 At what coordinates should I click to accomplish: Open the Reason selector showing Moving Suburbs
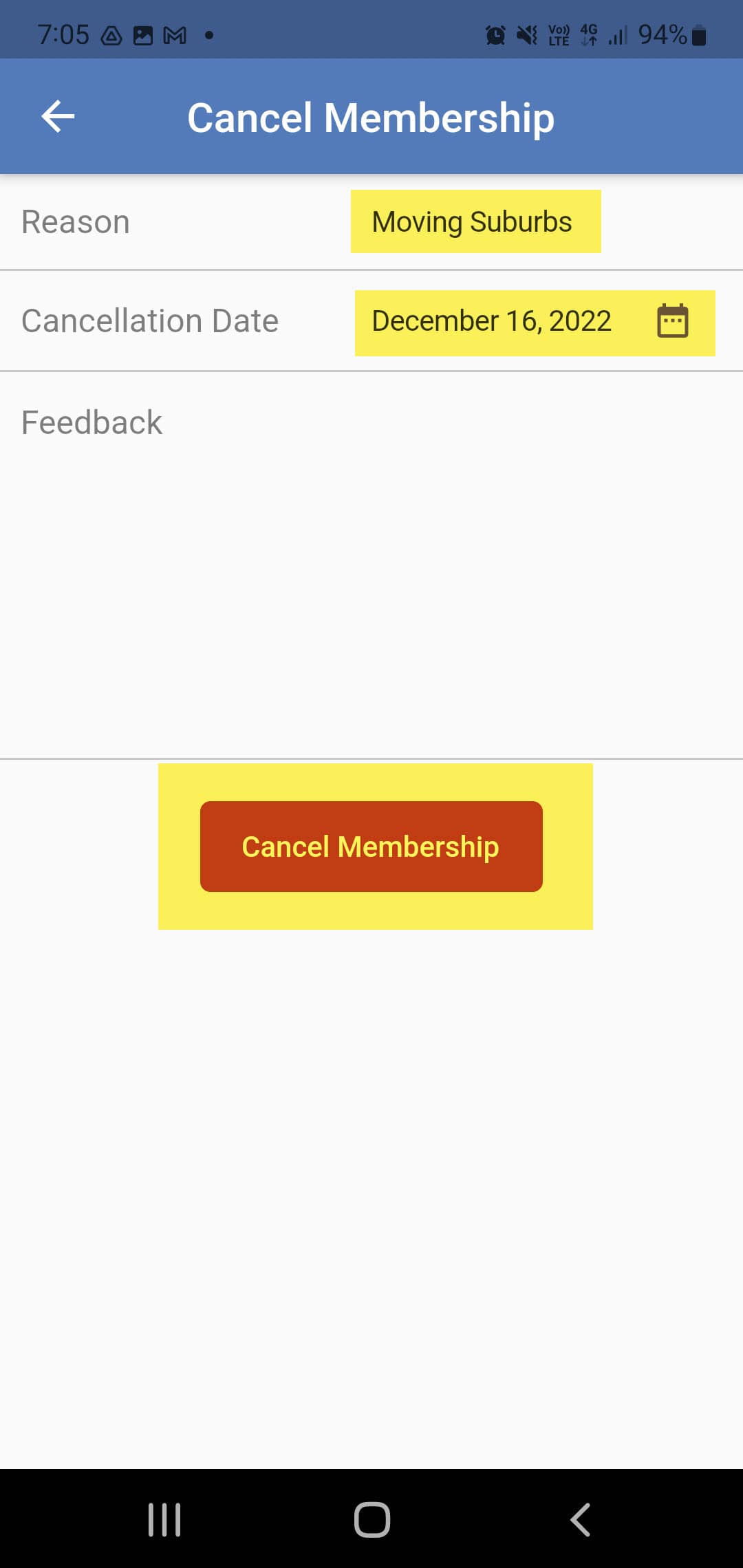pyautogui.click(x=475, y=221)
